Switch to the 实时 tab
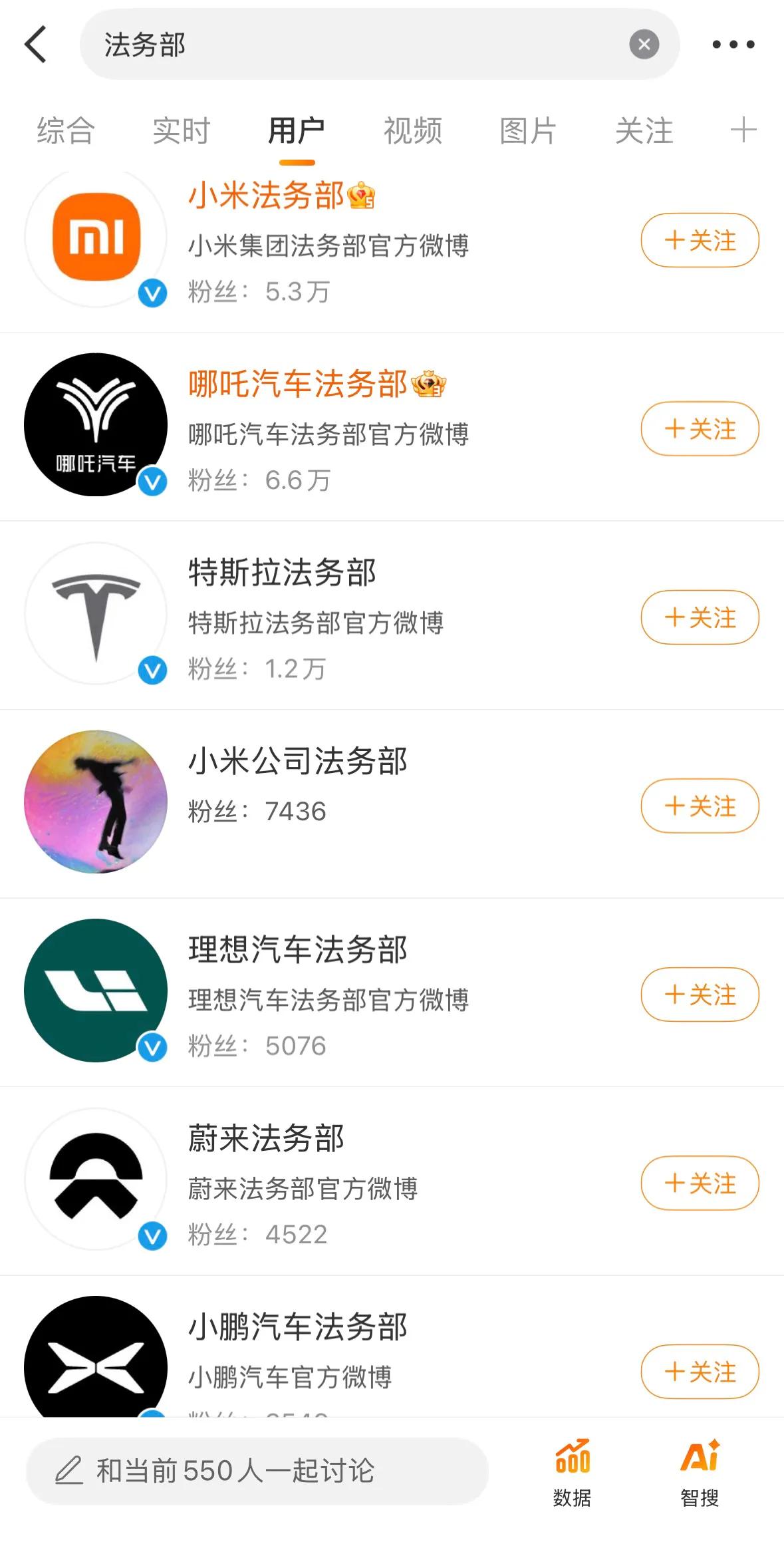This screenshot has width=784, height=1544. click(182, 130)
